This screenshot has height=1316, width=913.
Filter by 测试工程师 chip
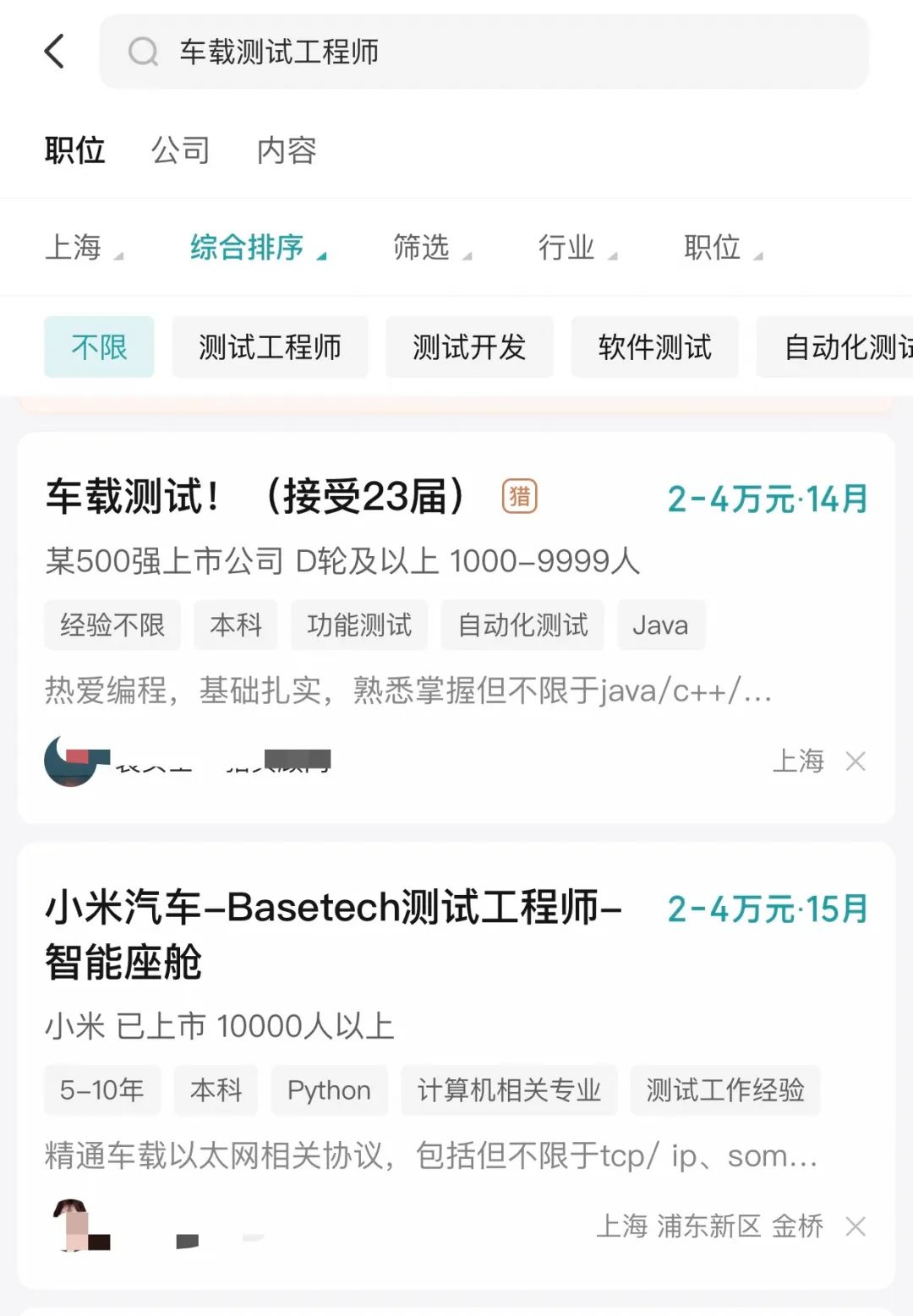(270, 347)
